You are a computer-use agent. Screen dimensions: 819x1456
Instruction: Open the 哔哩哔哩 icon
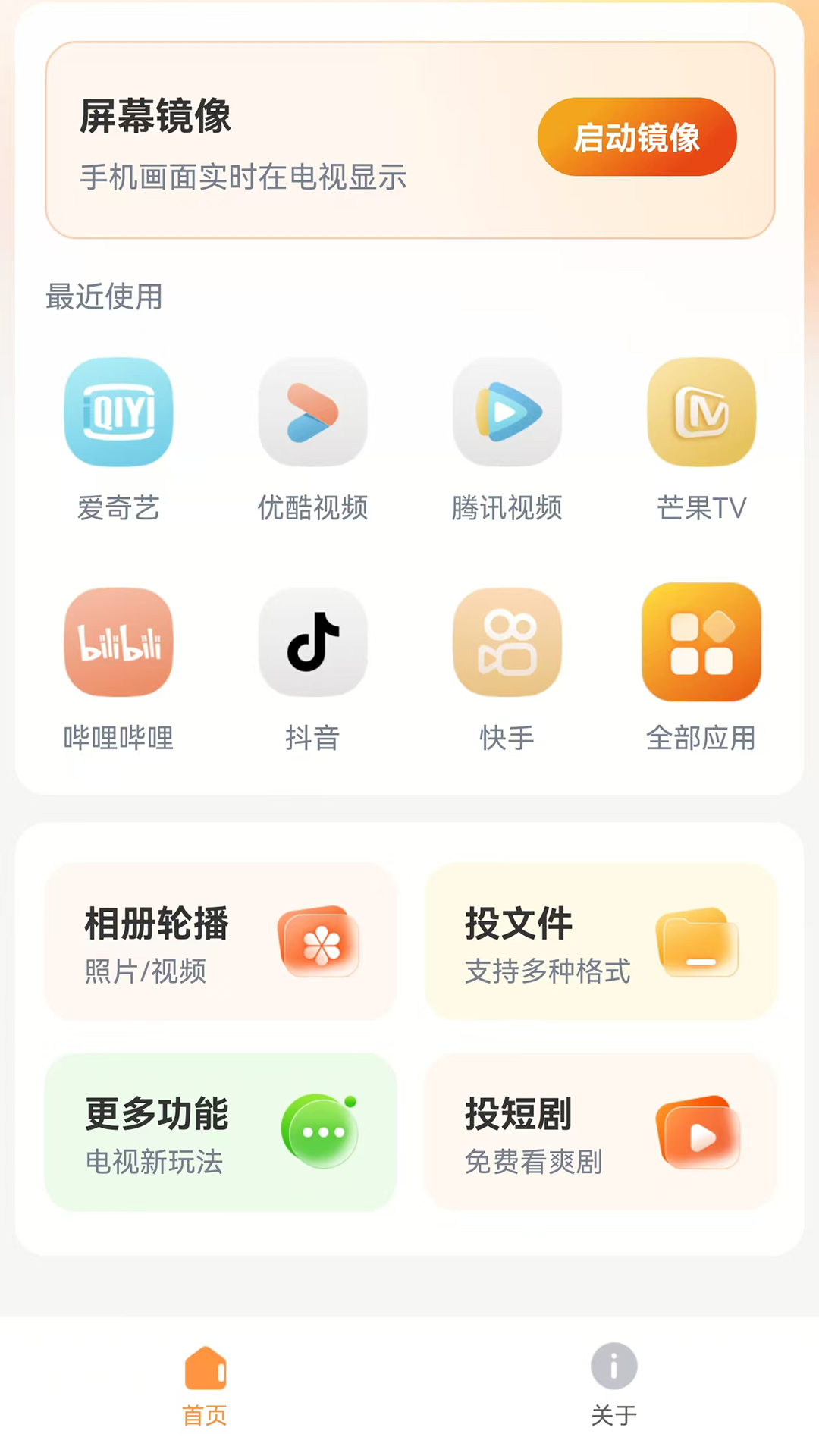pyautogui.click(x=119, y=642)
